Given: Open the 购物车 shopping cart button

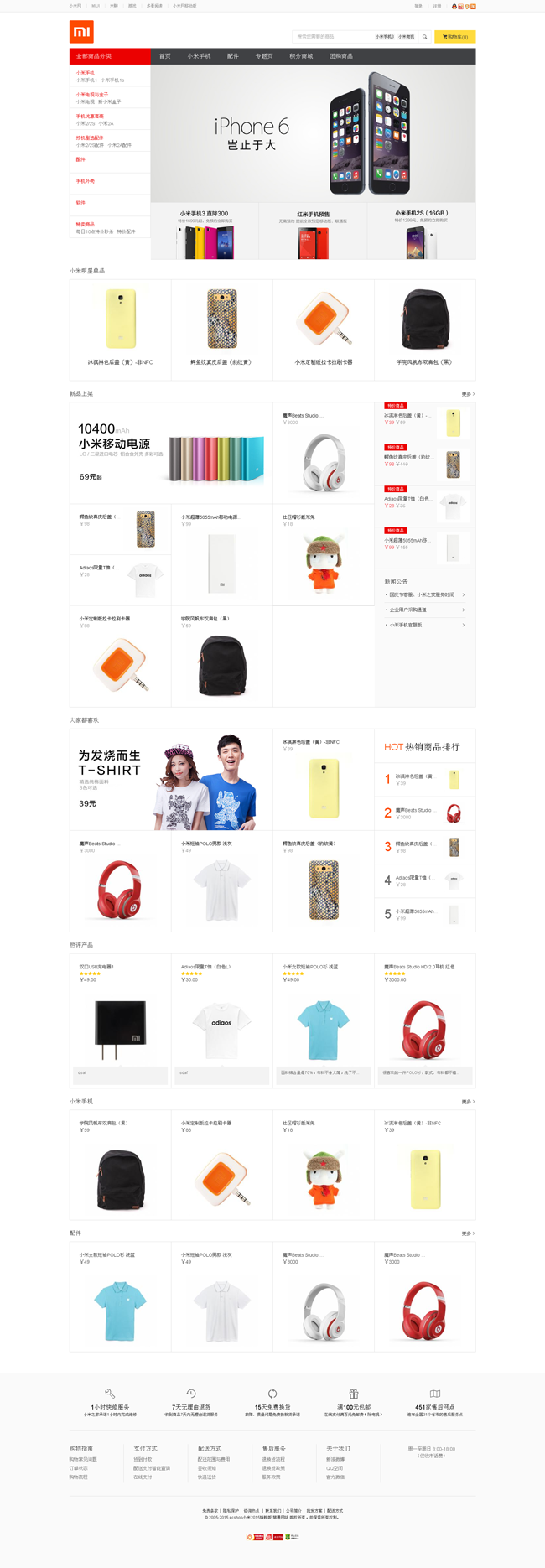Looking at the screenshot, I should pyautogui.click(x=454, y=37).
